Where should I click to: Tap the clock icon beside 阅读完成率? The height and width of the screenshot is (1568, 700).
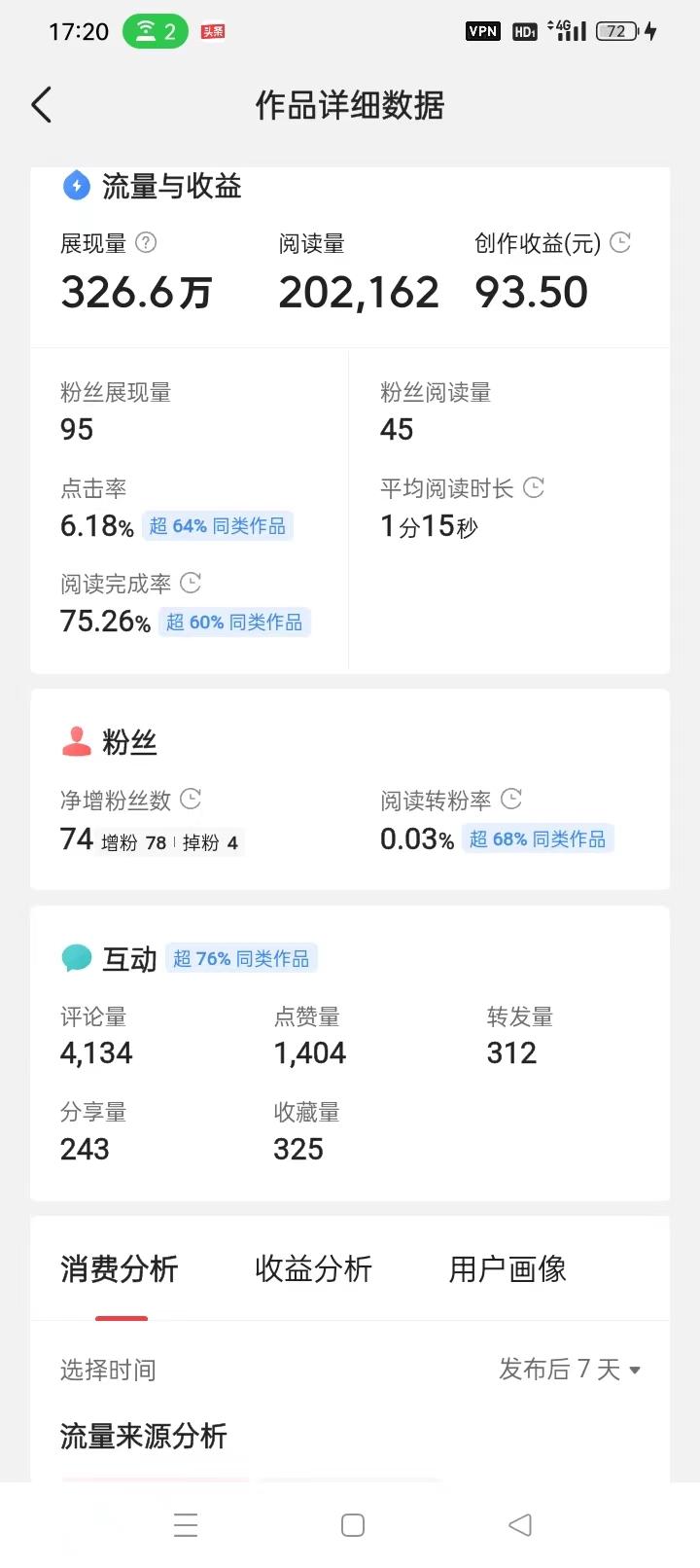[x=191, y=583]
